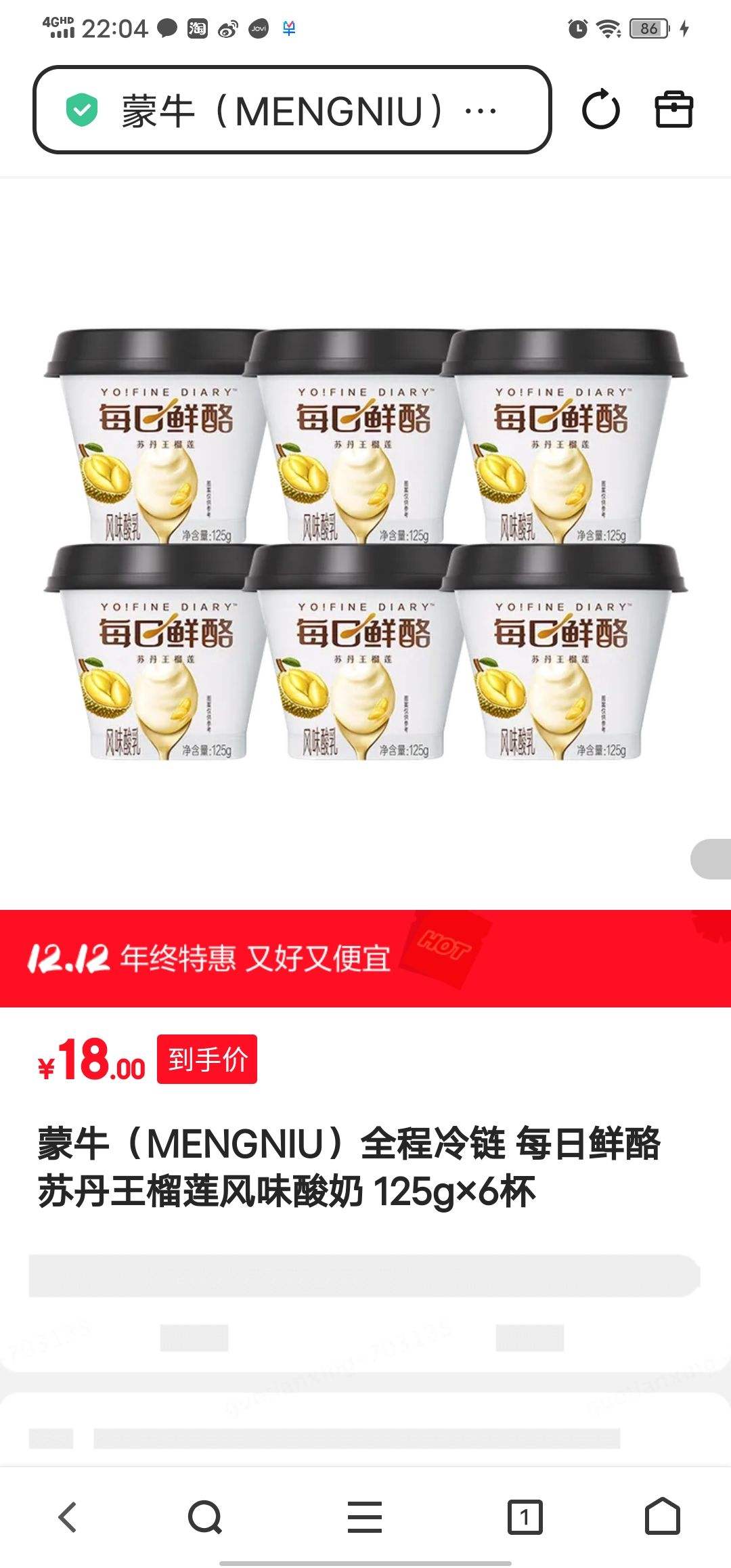Open the Jovi notification icon

click(257, 28)
